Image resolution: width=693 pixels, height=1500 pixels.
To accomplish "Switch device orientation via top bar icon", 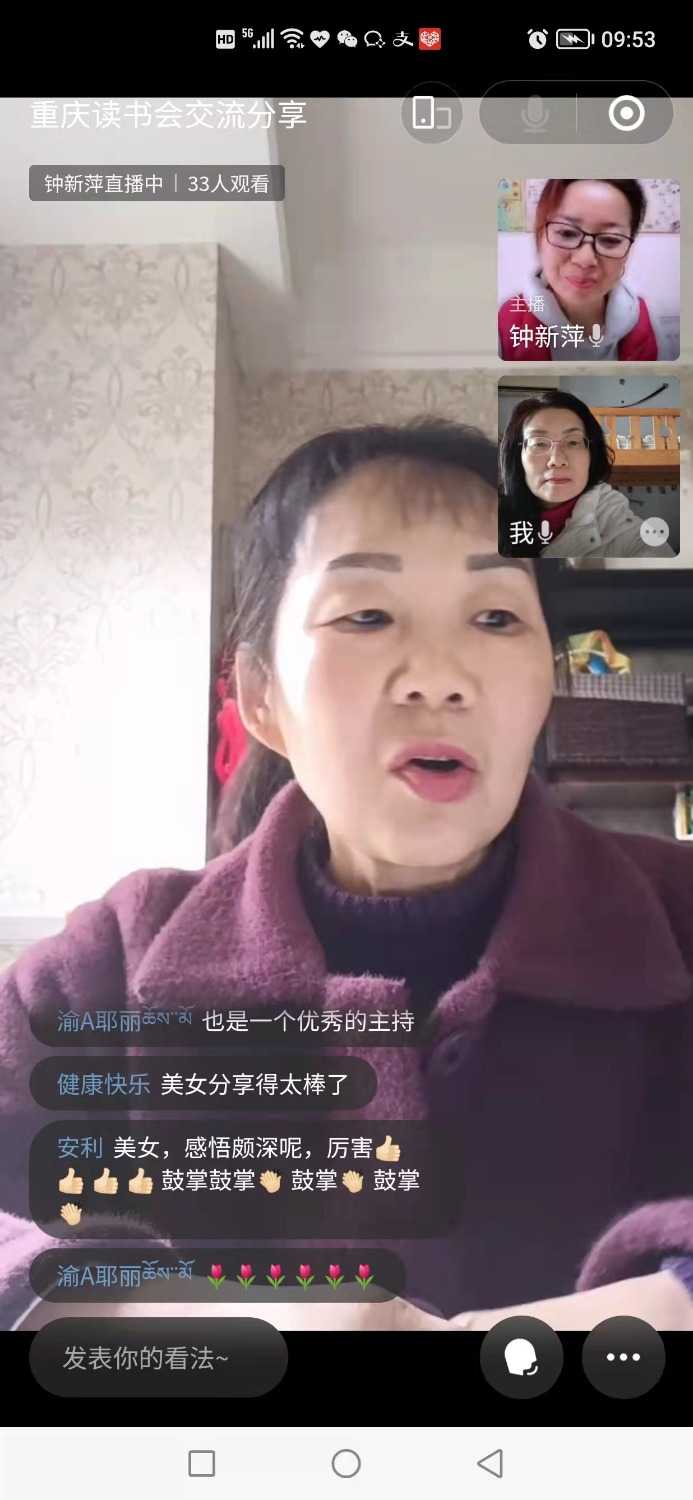I will tap(432, 113).
